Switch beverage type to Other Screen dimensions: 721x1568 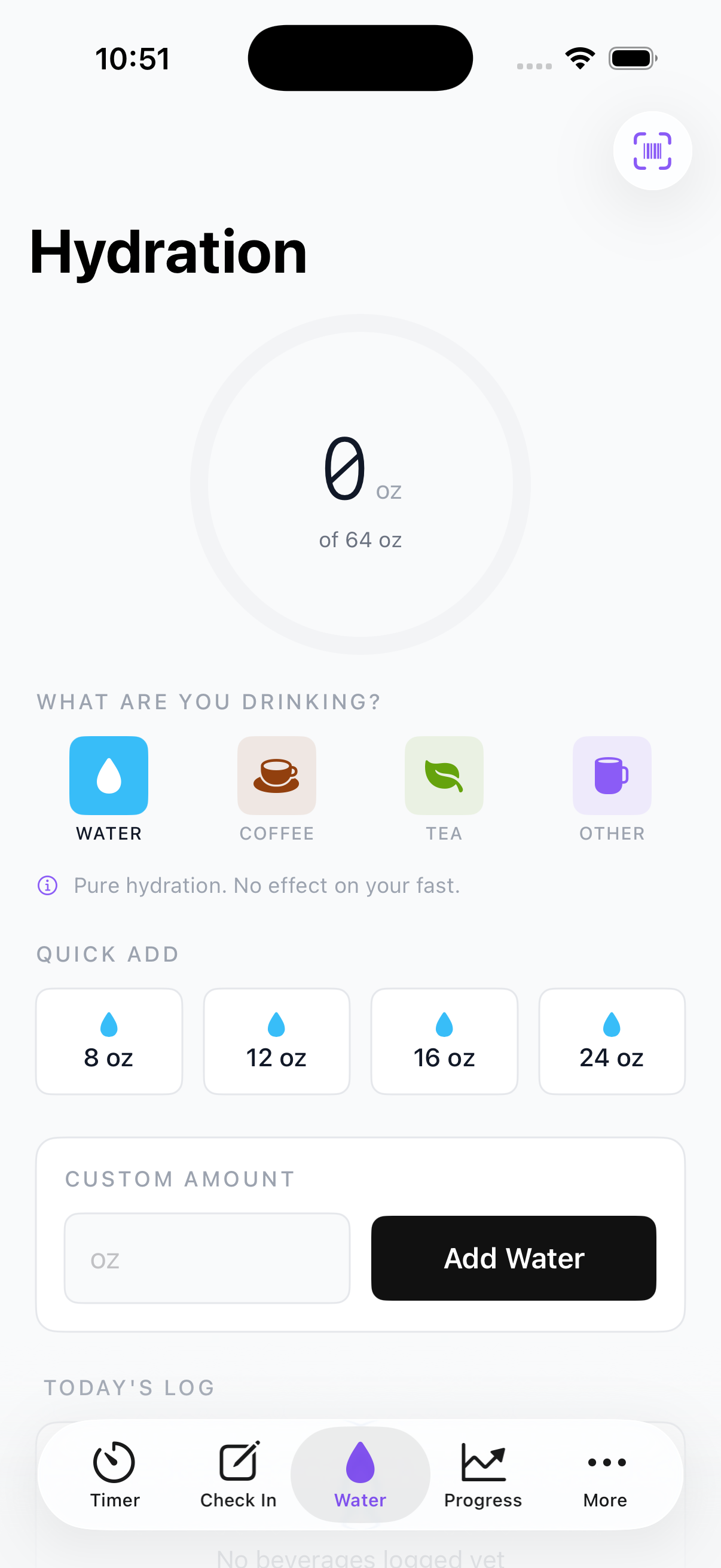click(x=612, y=776)
